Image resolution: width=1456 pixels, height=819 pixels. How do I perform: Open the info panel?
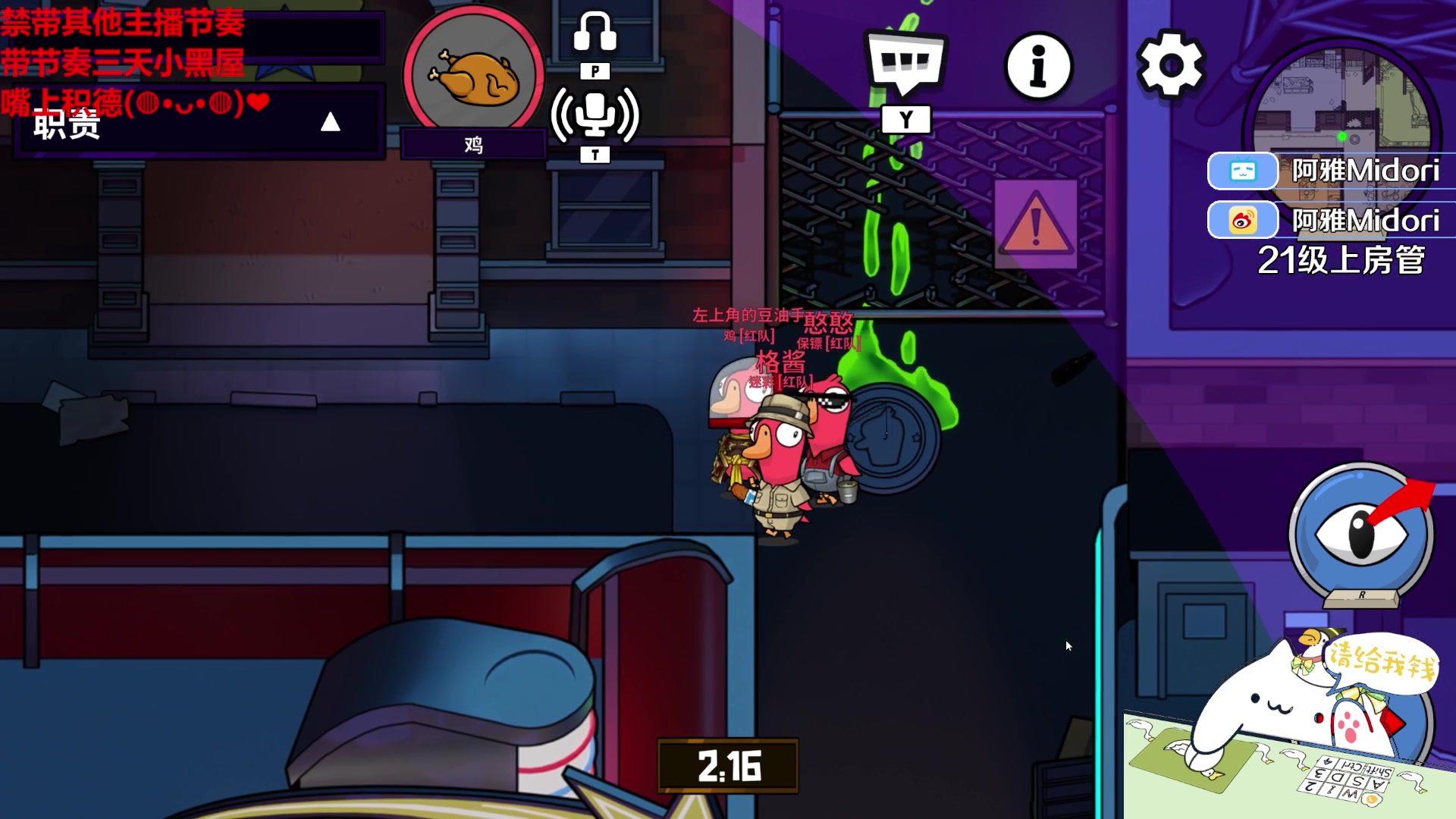click(1038, 66)
